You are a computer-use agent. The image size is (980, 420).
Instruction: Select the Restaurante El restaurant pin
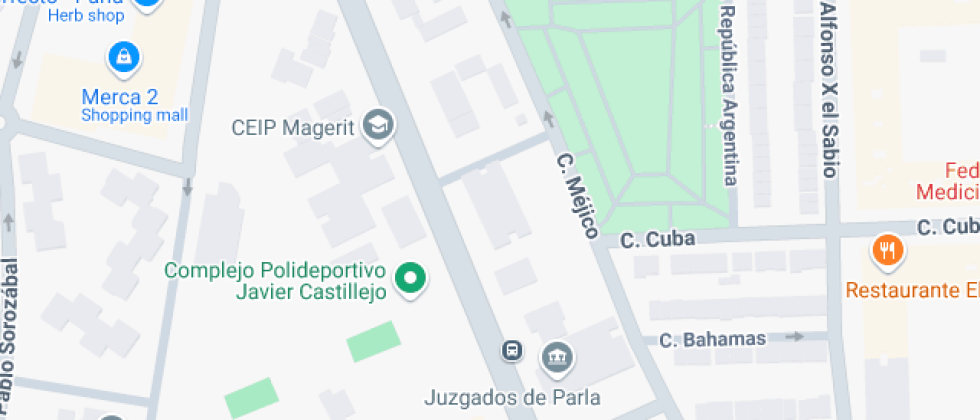point(887,251)
